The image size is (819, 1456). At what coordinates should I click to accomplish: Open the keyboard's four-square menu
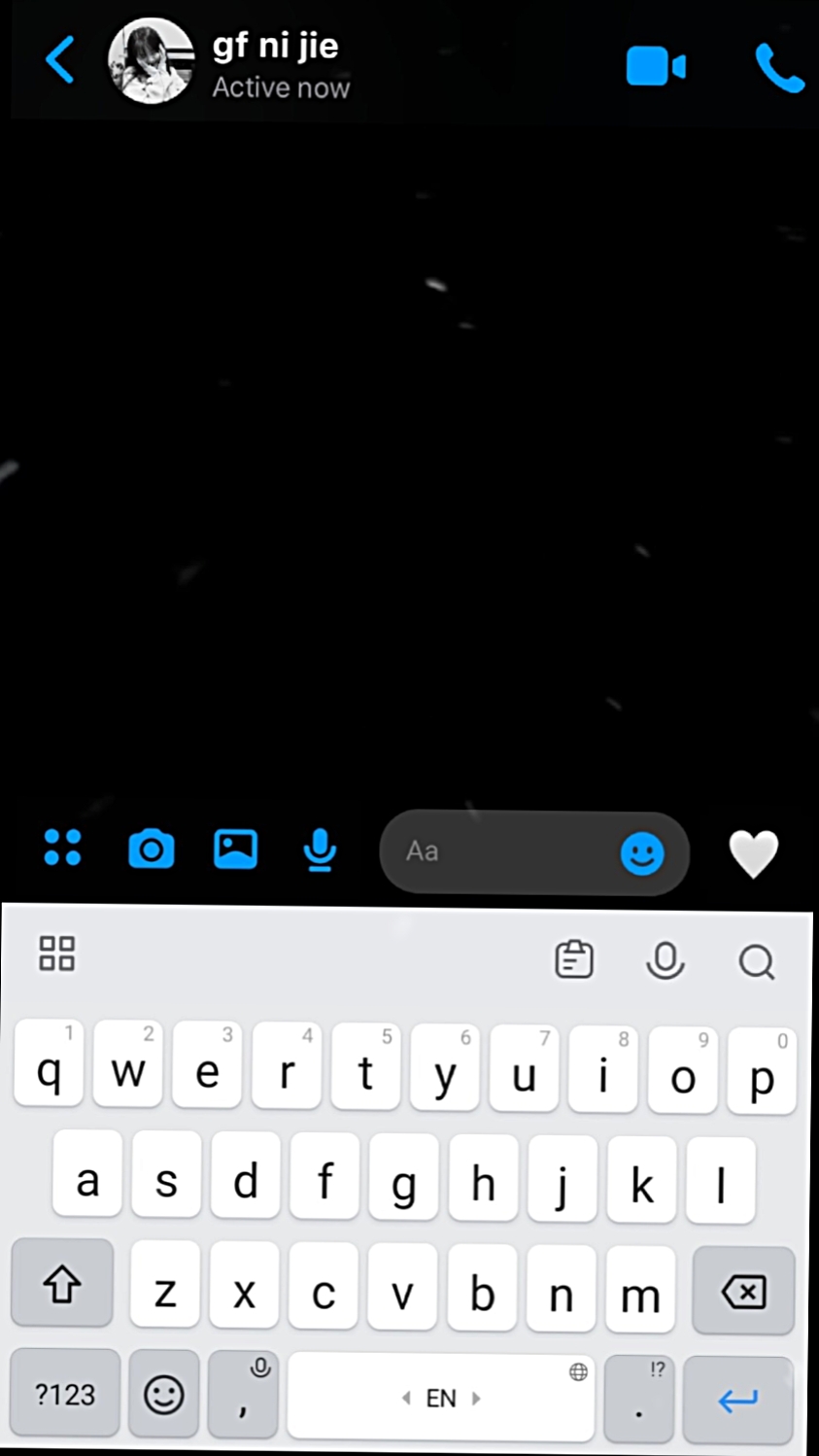(56, 953)
